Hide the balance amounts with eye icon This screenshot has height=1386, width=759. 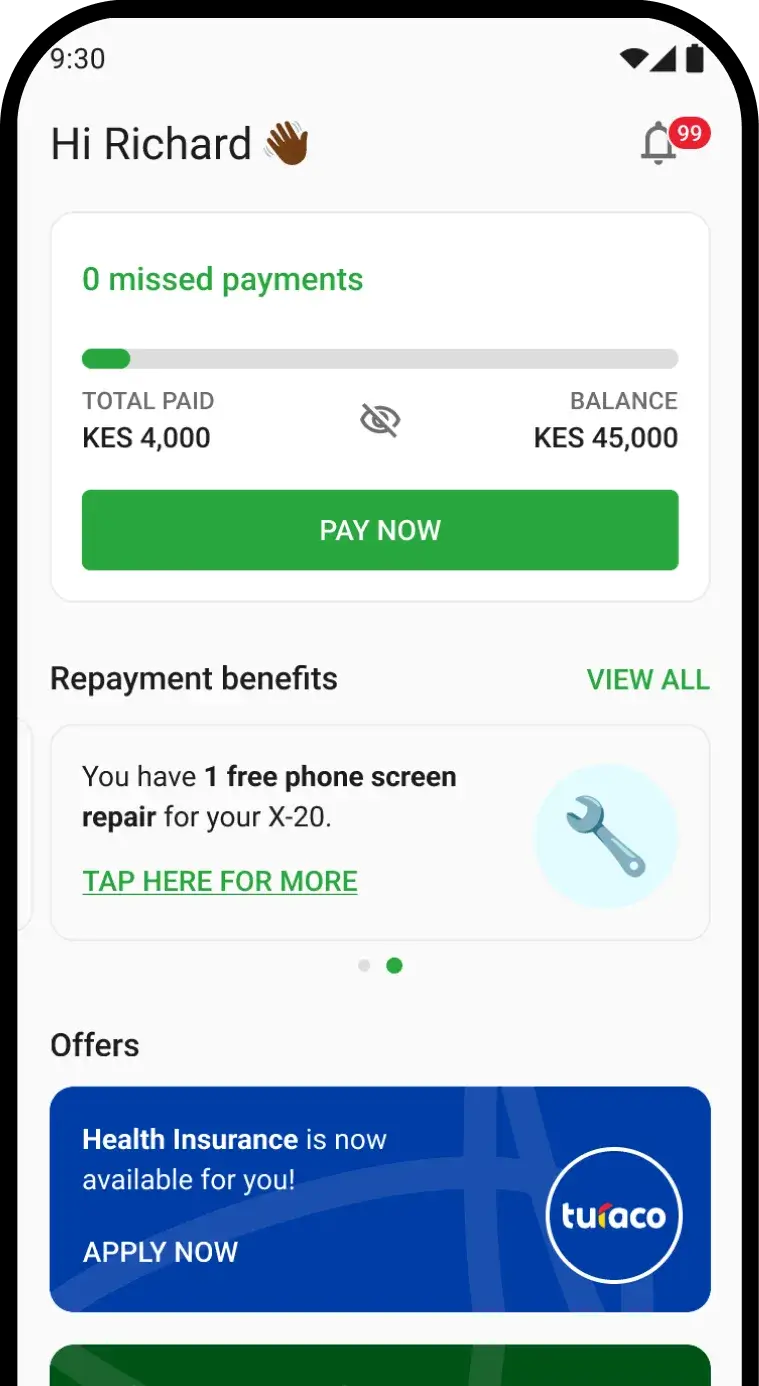click(380, 421)
